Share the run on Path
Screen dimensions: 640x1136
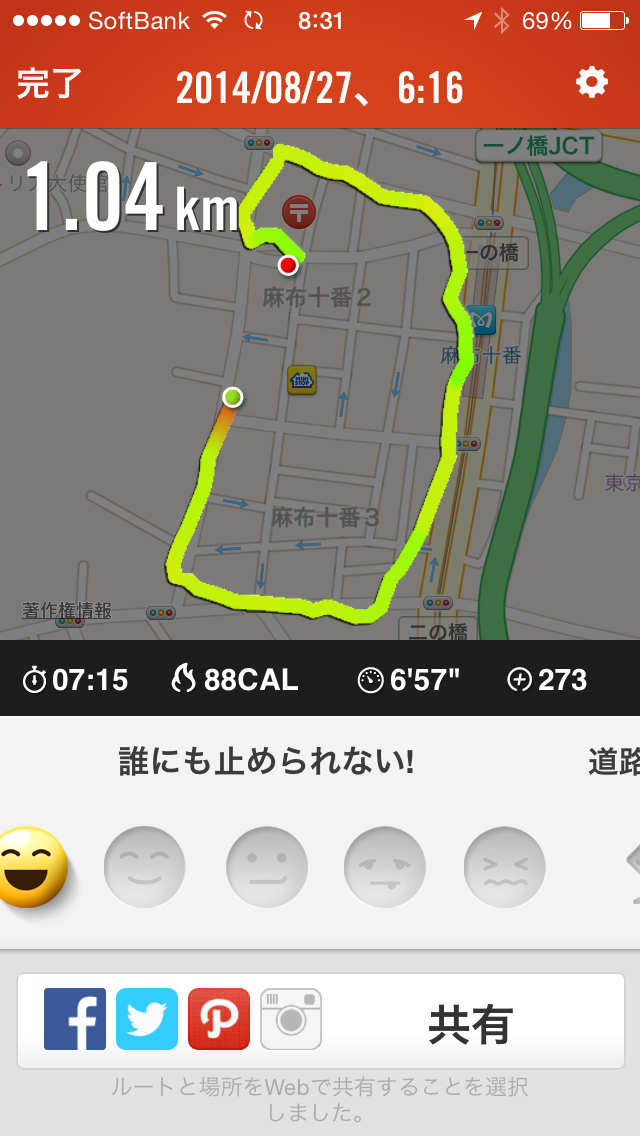click(219, 1019)
